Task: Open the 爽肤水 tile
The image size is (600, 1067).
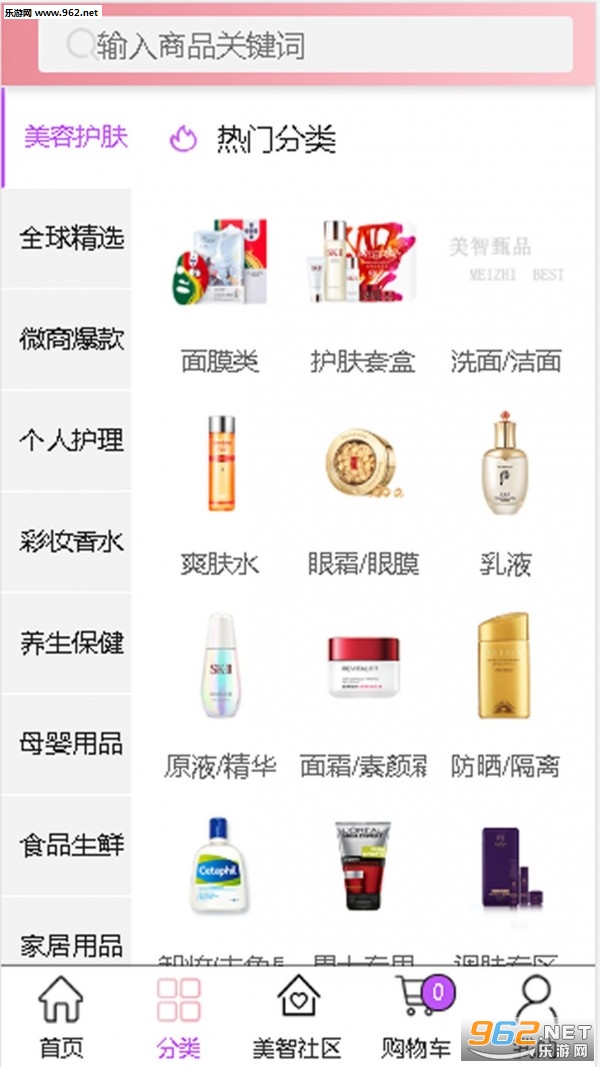Action: (220, 495)
